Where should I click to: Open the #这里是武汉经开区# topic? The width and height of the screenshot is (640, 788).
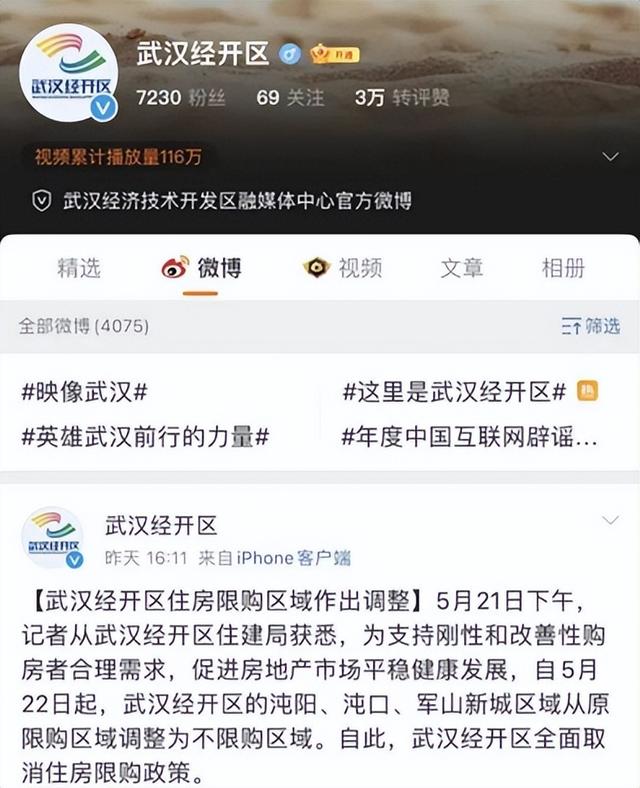tap(455, 391)
